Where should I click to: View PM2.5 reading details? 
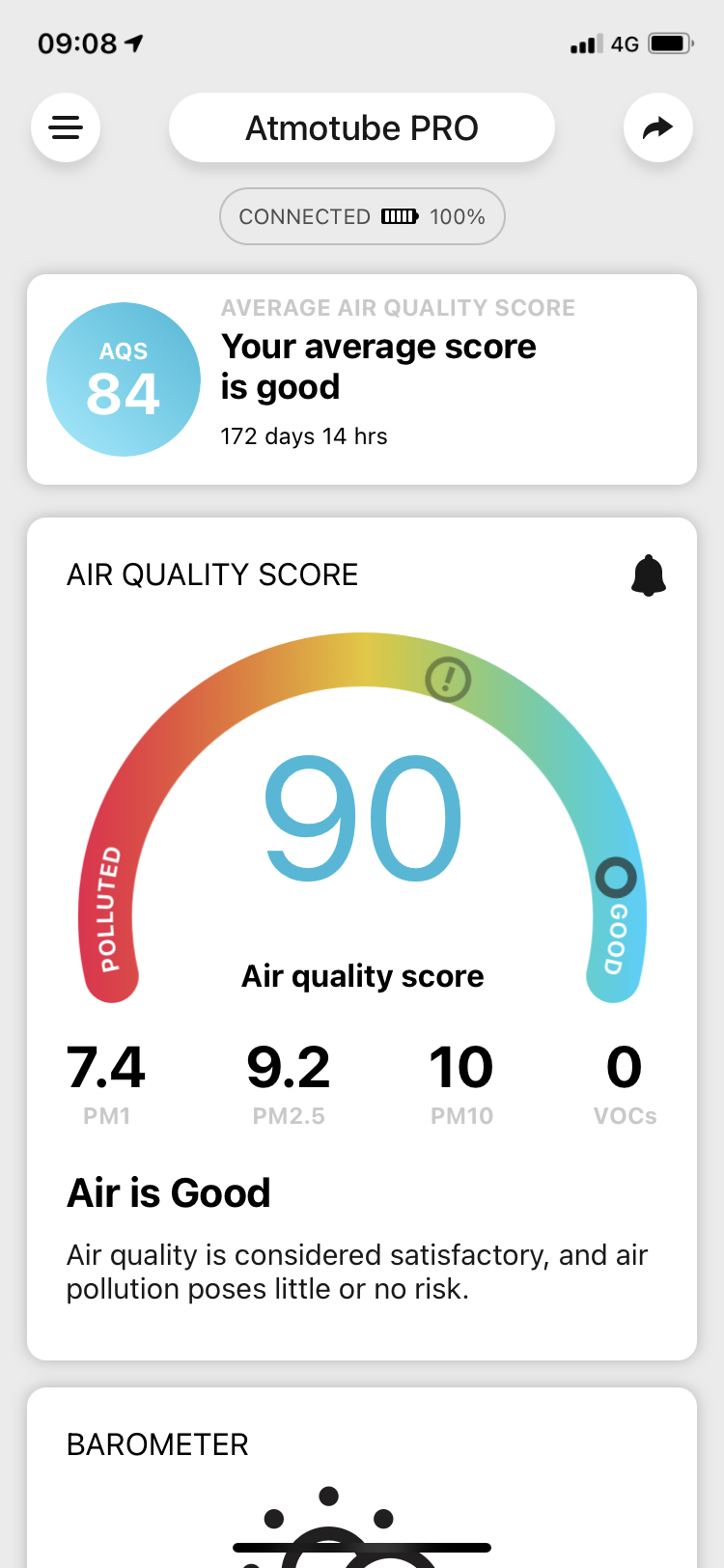(289, 1083)
